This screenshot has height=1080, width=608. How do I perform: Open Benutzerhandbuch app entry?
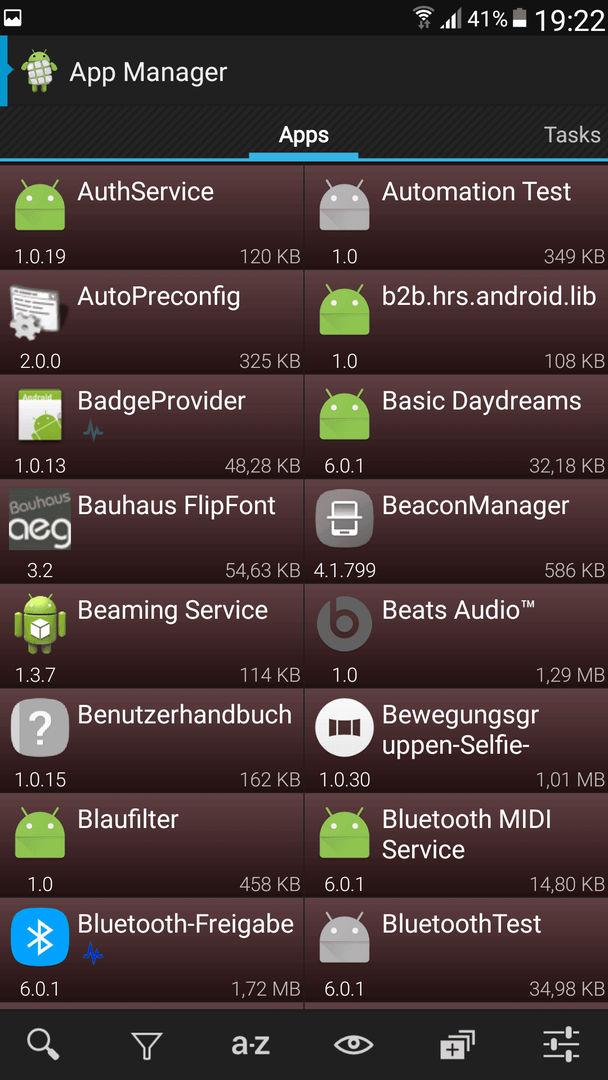(151, 740)
